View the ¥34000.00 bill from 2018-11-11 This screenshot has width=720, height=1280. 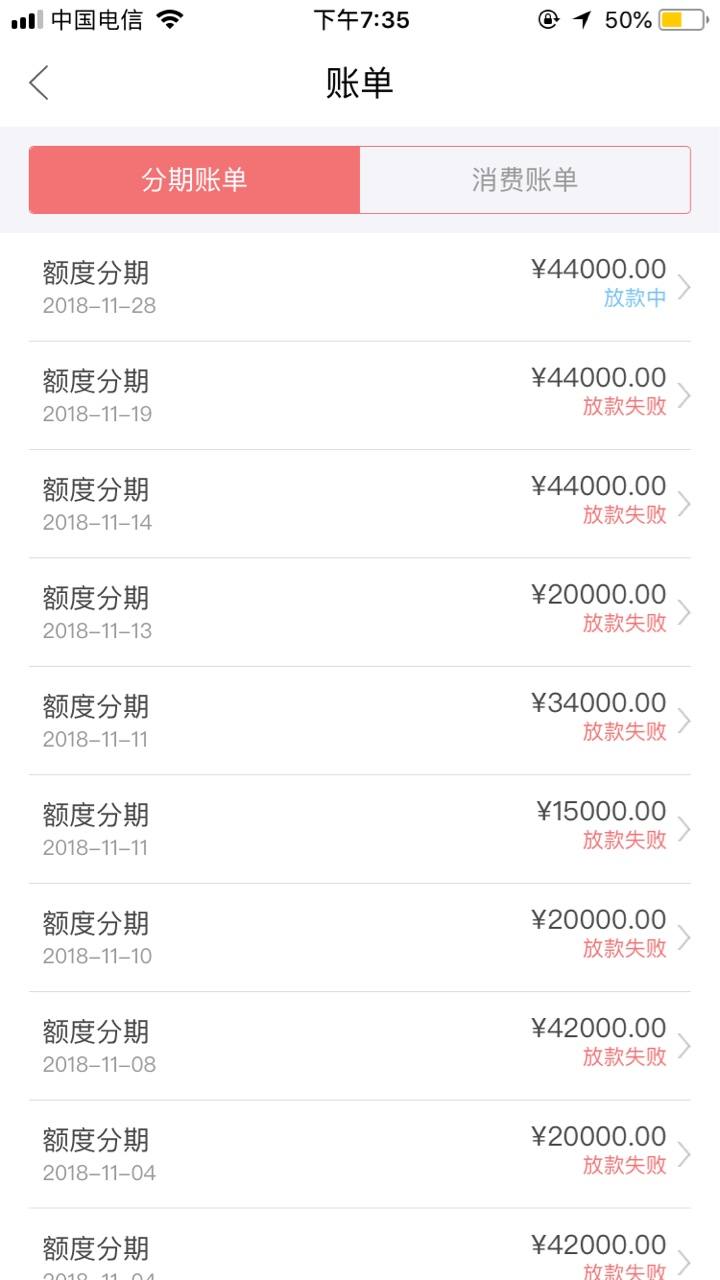click(360, 721)
